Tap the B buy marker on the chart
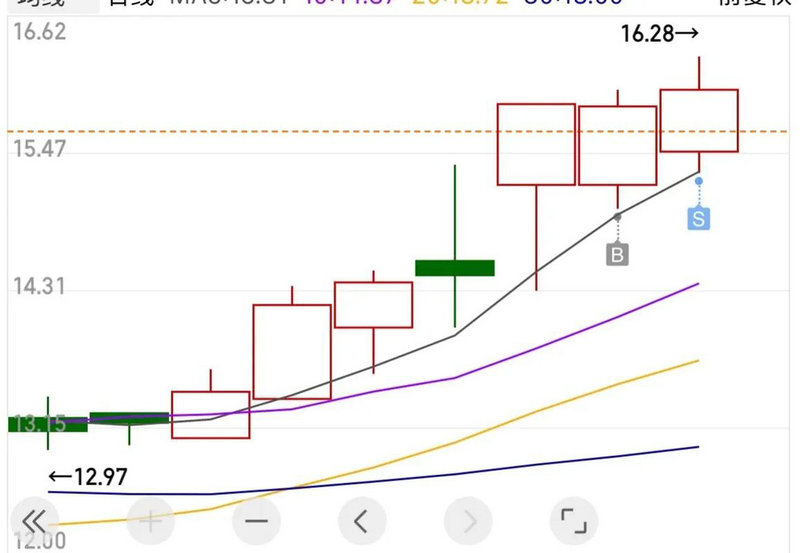The height and width of the screenshot is (553, 800). point(617,255)
